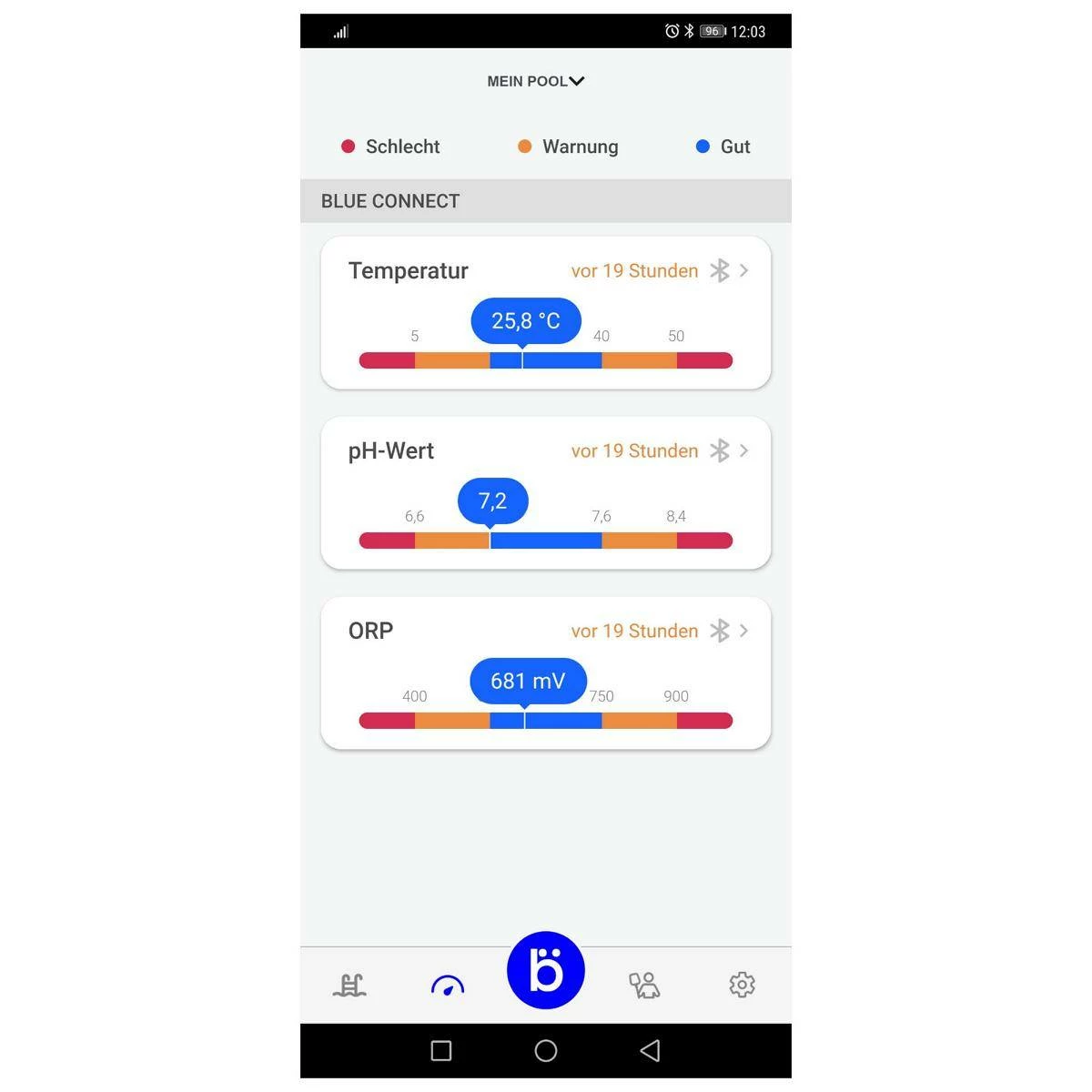
Task: Go back with system back button
Action: point(650,1051)
